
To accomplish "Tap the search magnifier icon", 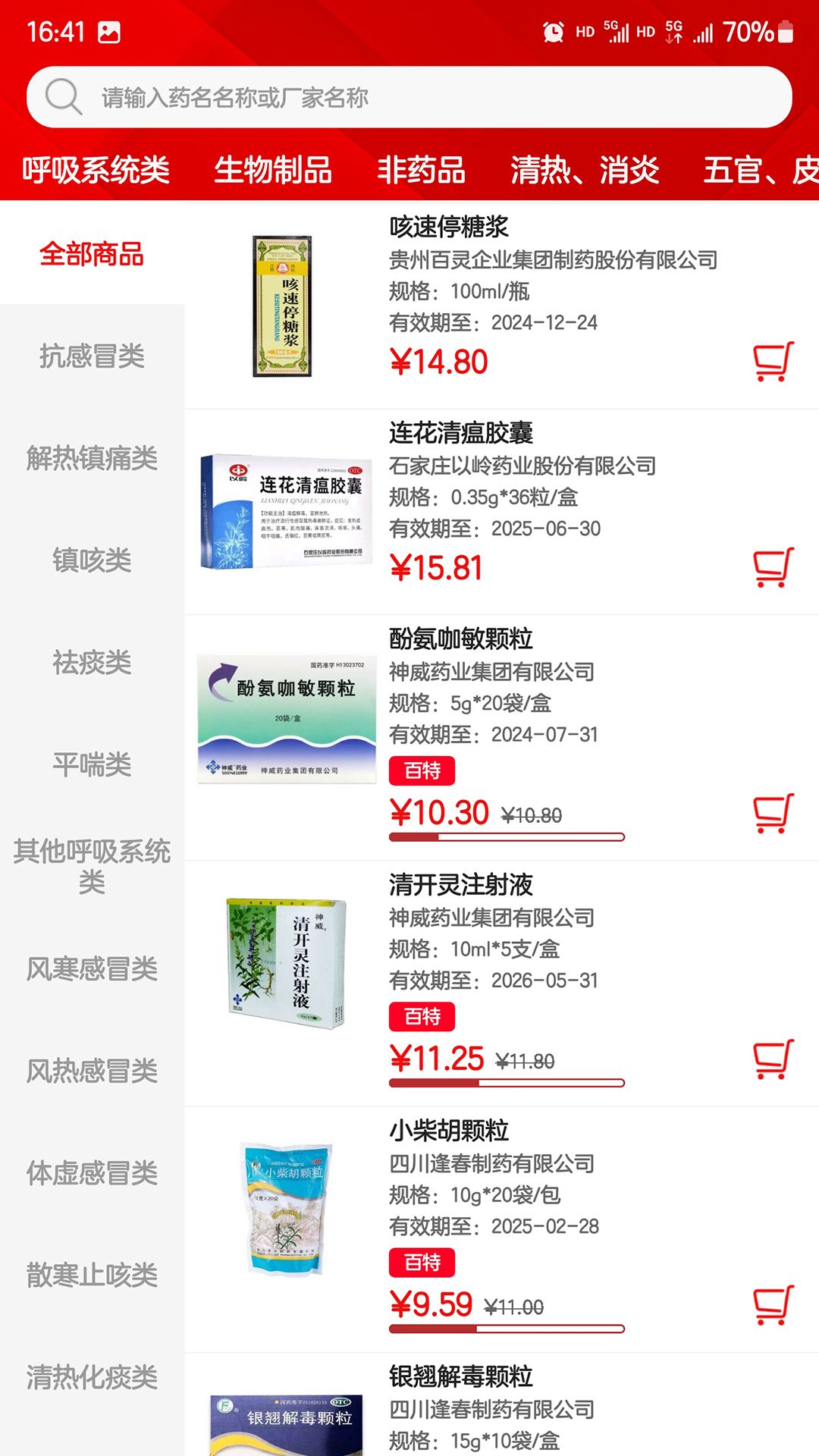I will click(63, 96).
